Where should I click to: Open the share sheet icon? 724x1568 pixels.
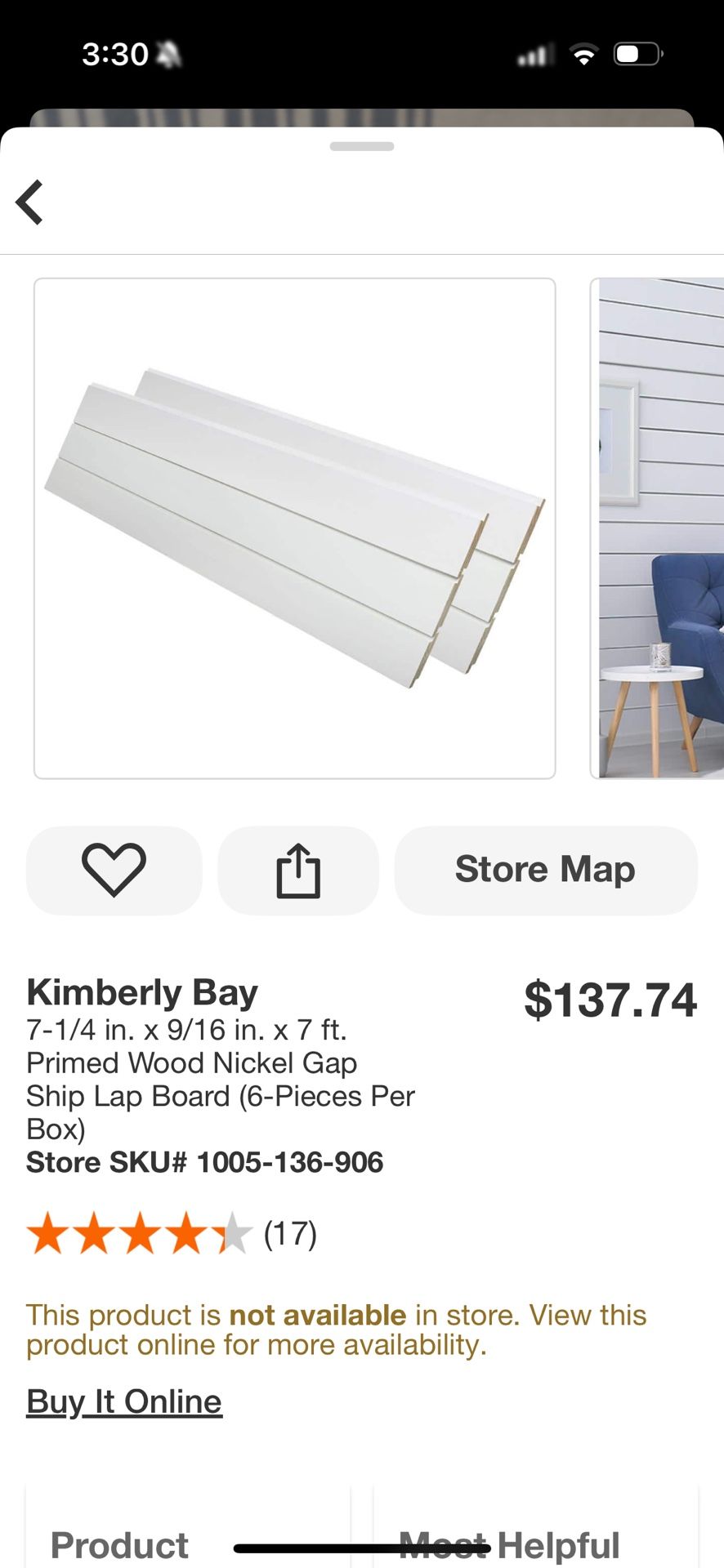coord(297,869)
